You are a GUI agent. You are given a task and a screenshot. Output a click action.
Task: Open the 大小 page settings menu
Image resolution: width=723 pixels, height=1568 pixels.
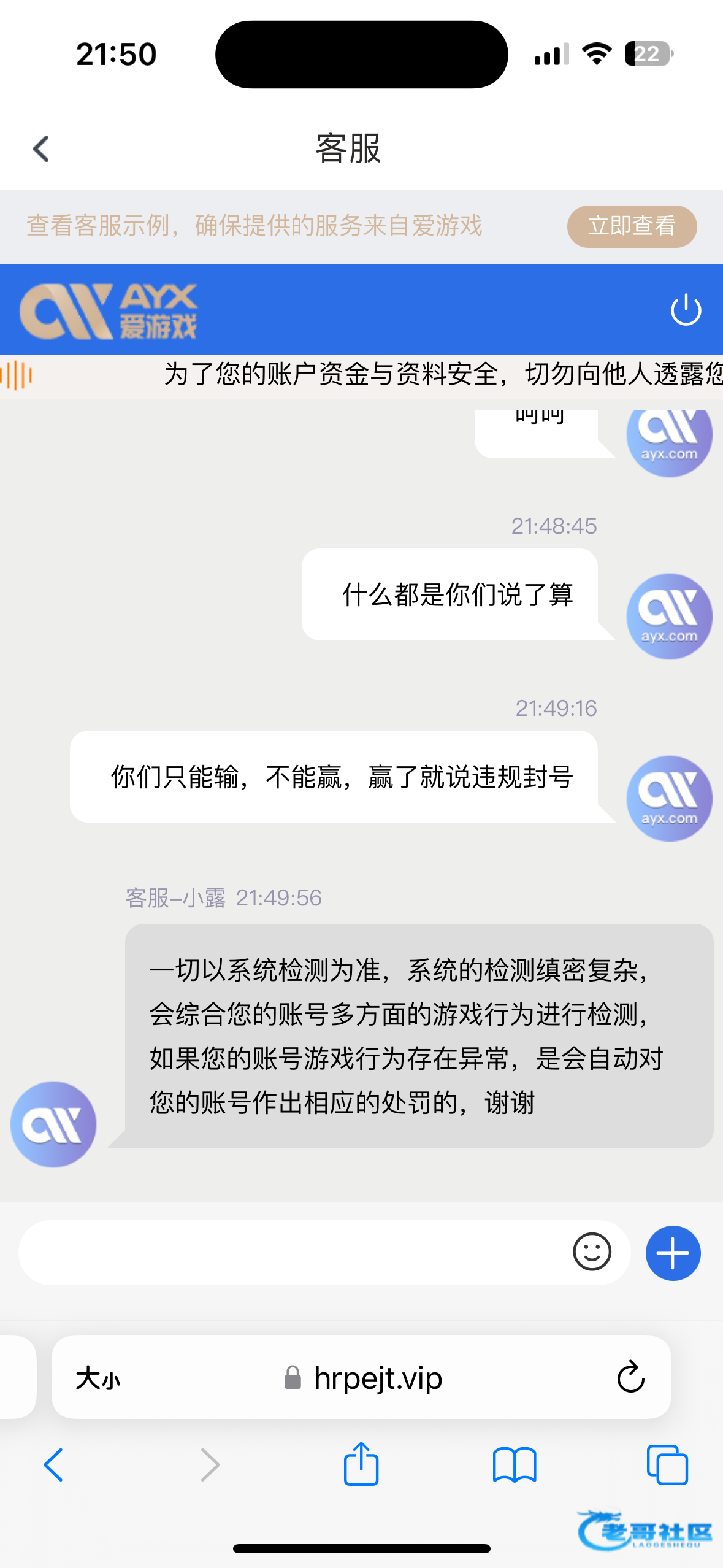tap(98, 1378)
